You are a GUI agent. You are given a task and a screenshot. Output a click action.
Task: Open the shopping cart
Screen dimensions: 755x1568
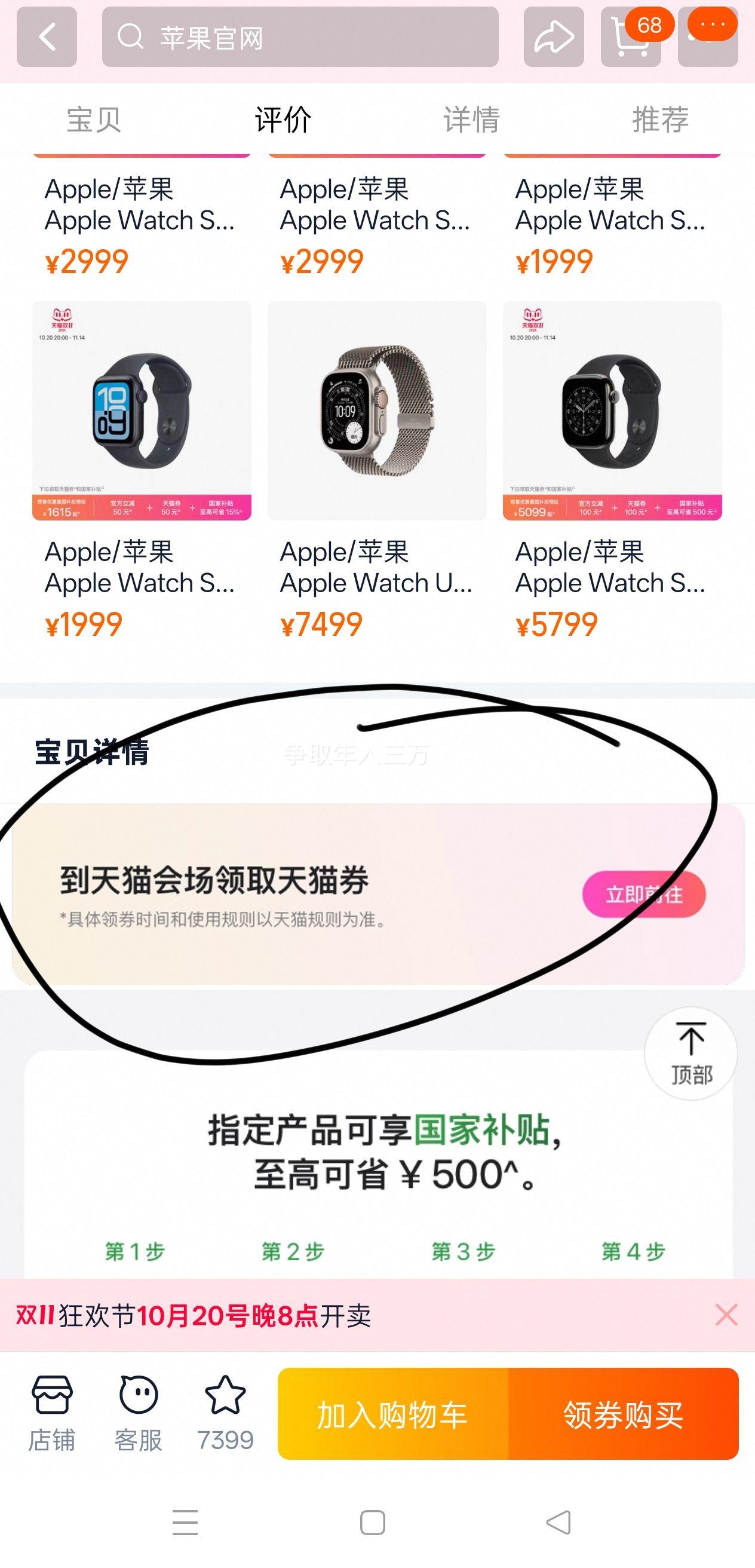[x=630, y=37]
